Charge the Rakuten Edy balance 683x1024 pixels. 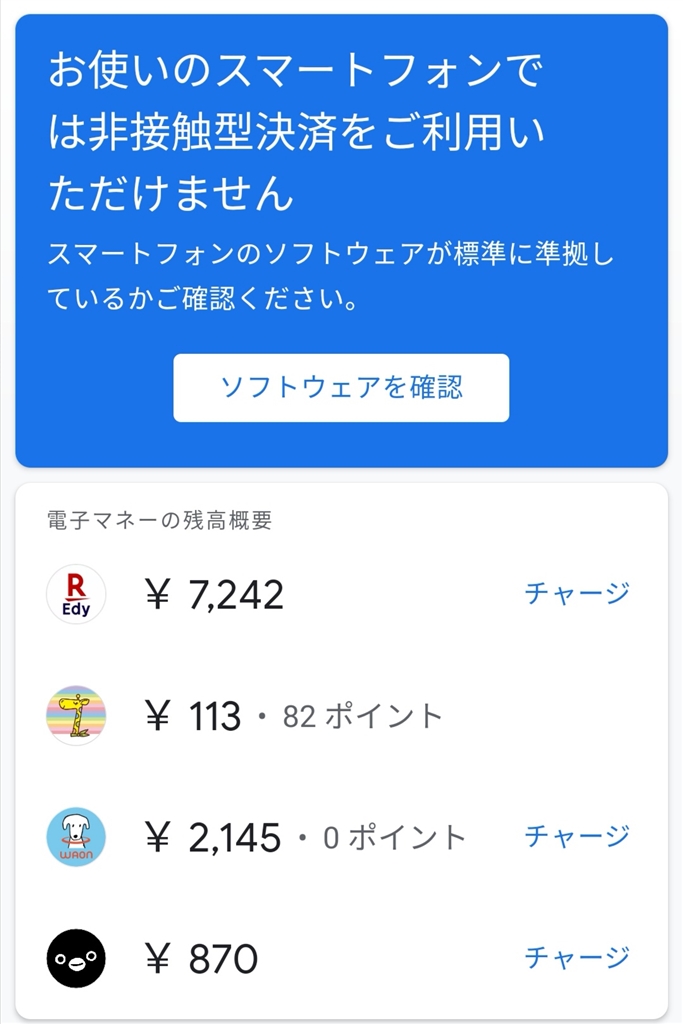pos(577,593)
